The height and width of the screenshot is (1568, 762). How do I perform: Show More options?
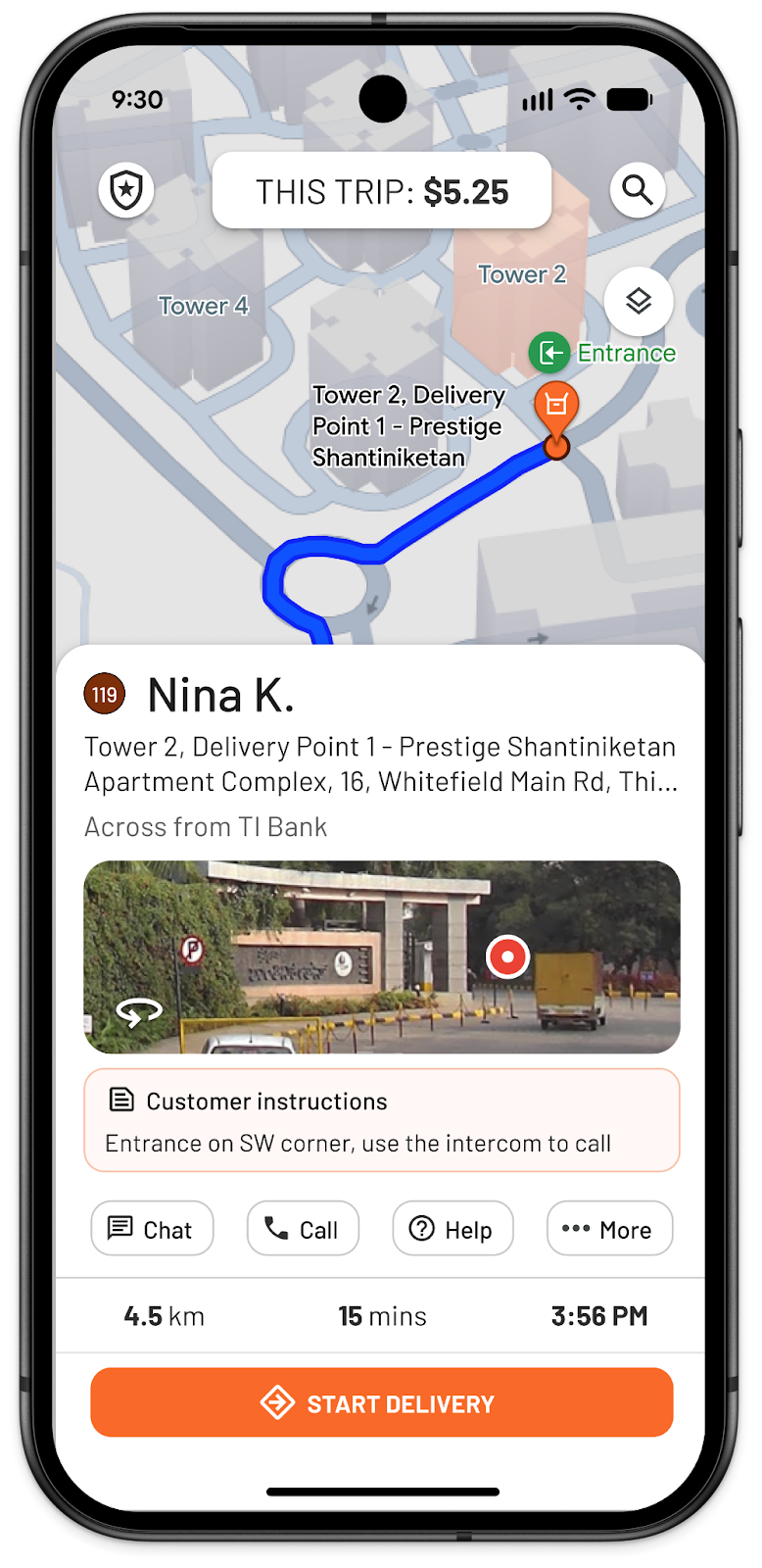pos(609,1229)
